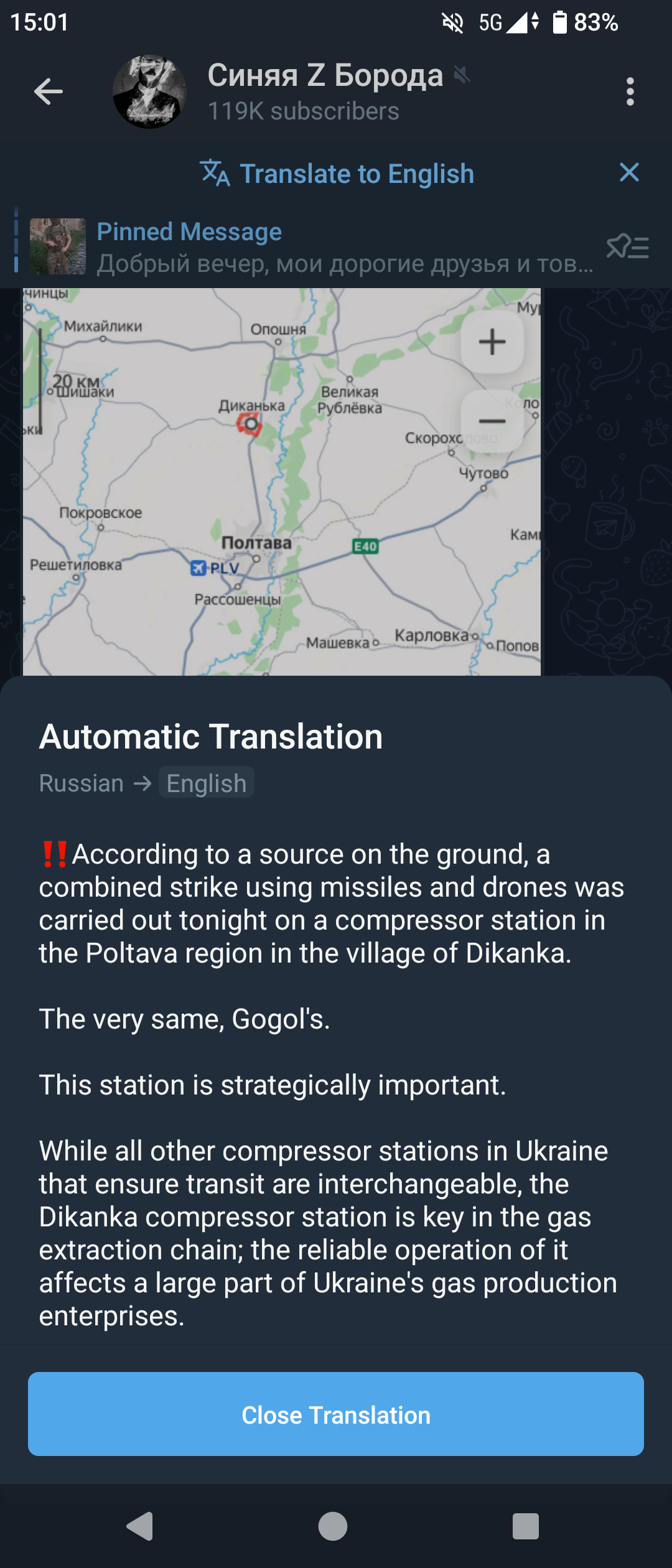The image size is (672, 1568).
Task: Change the English target language
Action: tap(206, 783)
